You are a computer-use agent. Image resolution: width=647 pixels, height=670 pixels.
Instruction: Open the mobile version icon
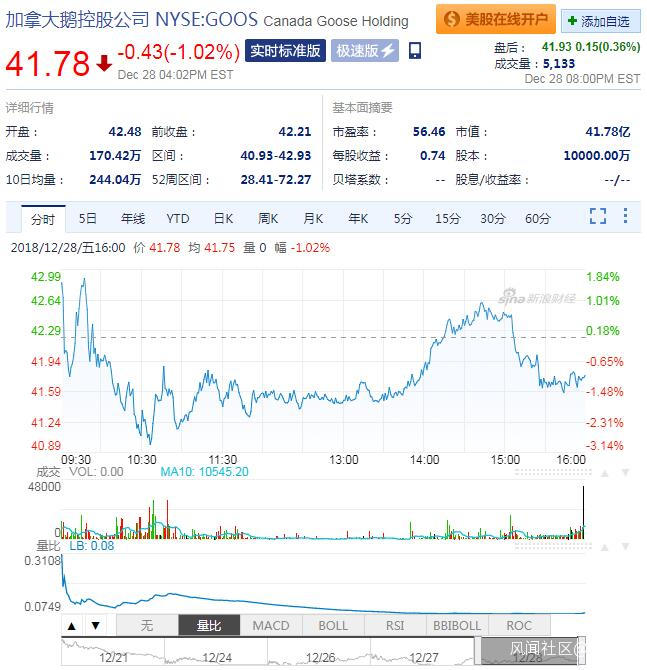point(416,51)
